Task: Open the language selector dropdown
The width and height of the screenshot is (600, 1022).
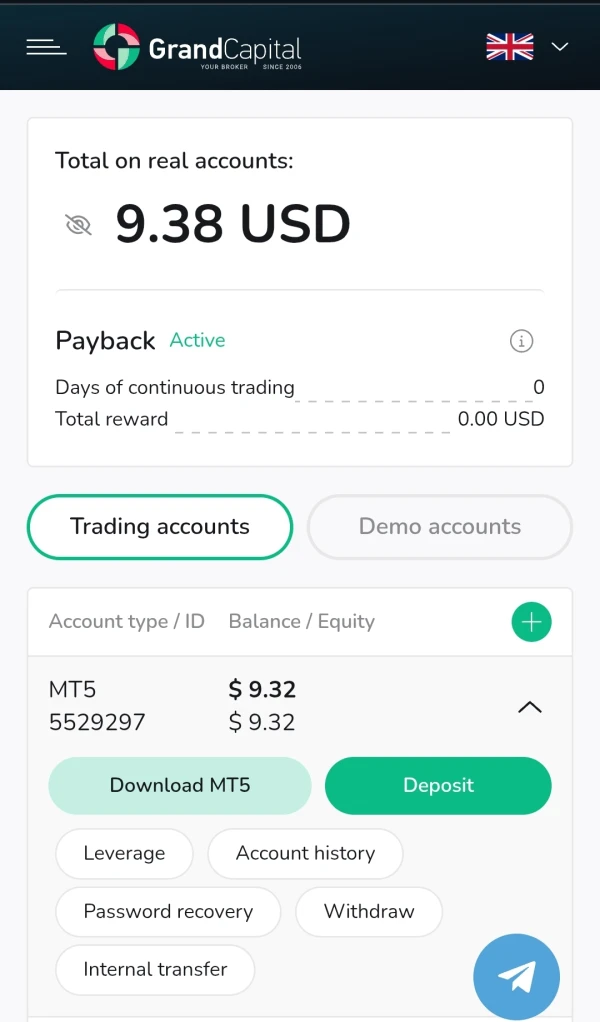Action: click(528, 46)
